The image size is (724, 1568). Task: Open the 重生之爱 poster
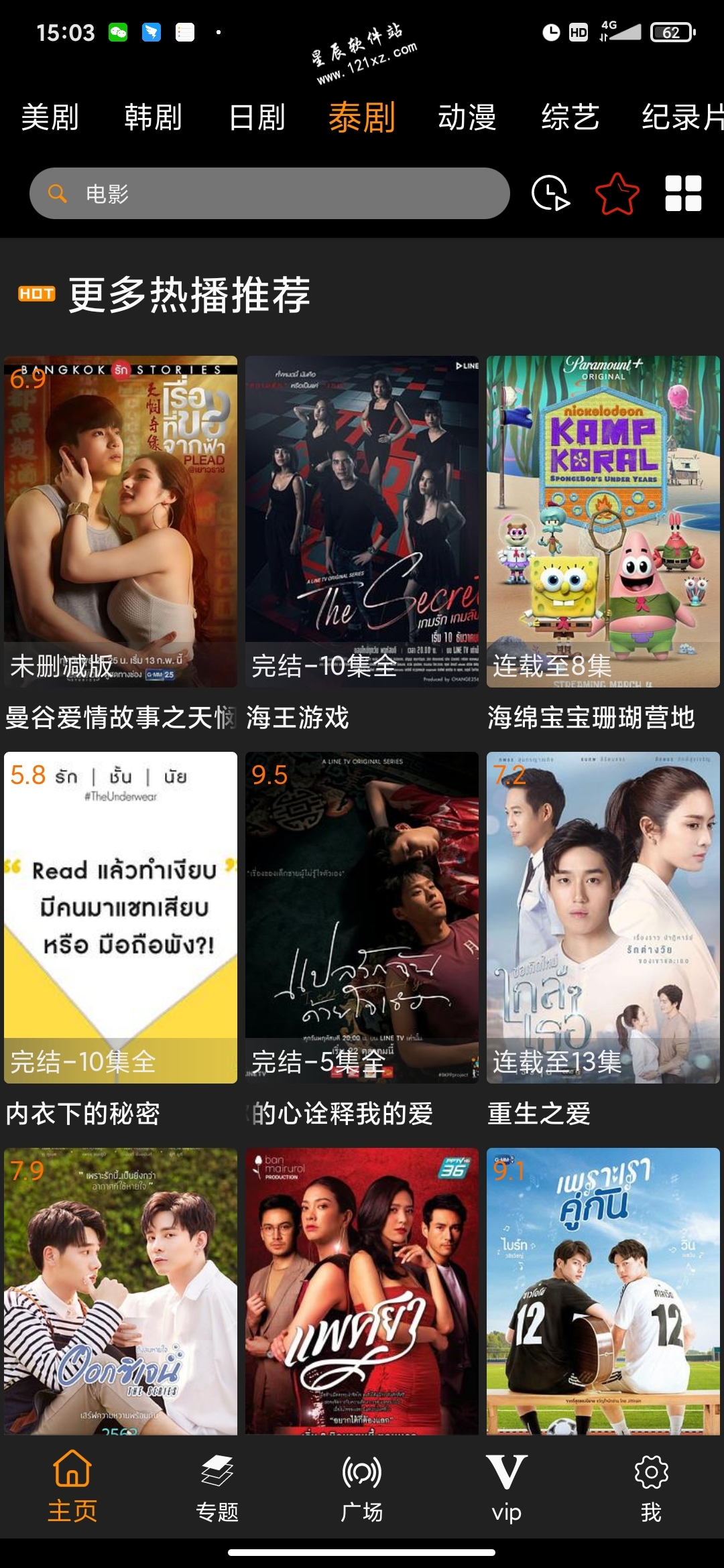603,917
